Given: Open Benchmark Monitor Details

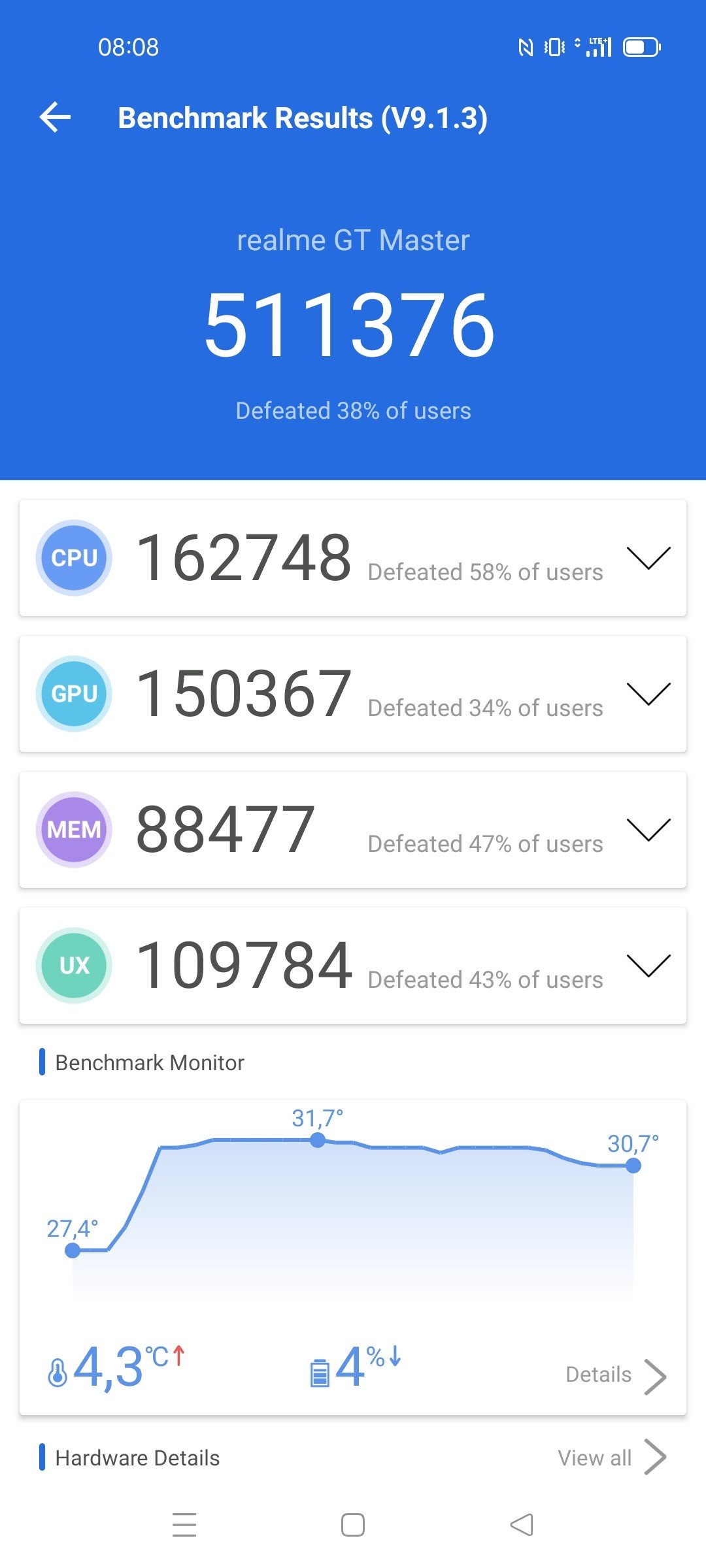Looking at the screenshot, I should tap(616, 1375).
